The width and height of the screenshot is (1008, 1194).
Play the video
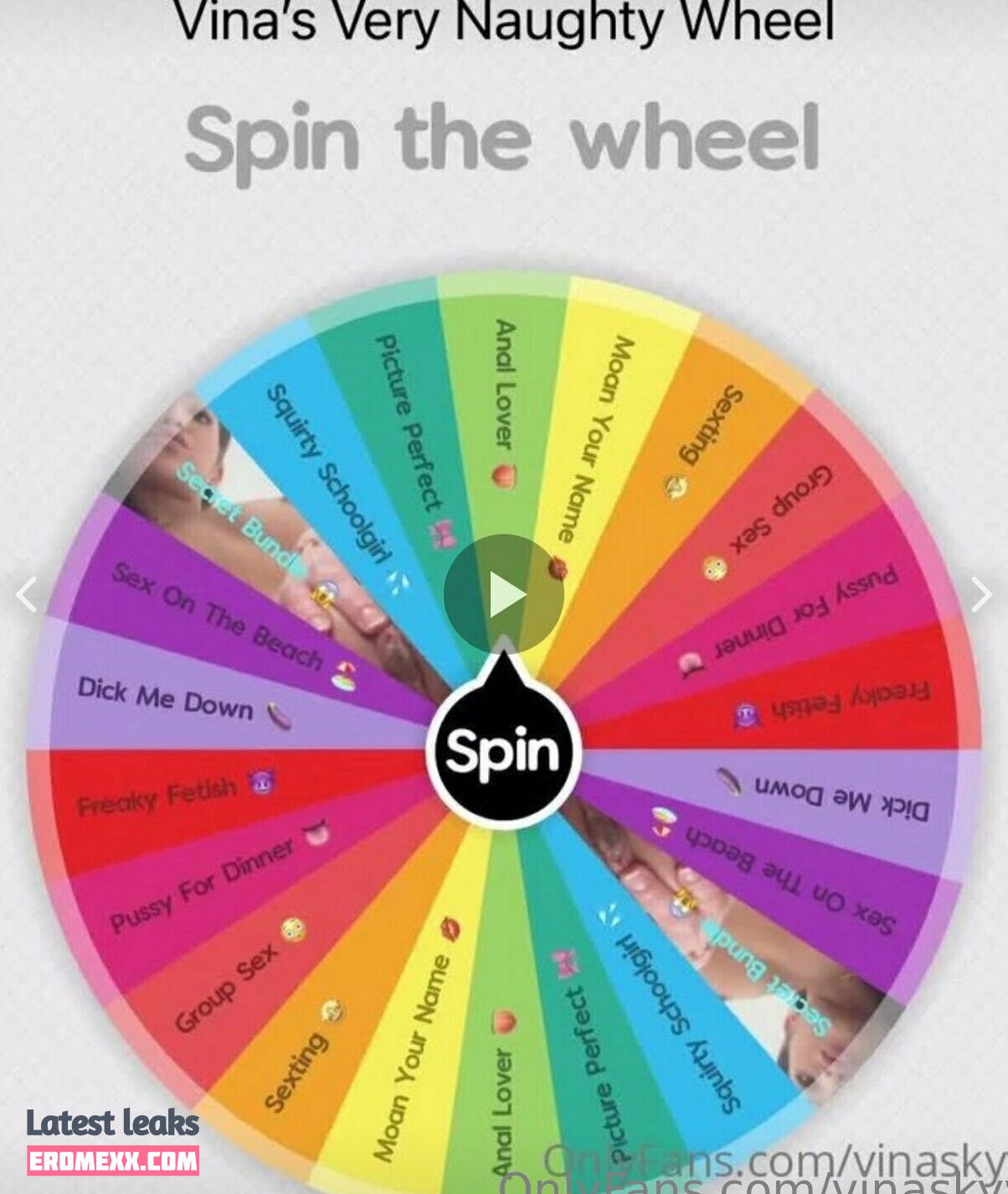(504, 594)
